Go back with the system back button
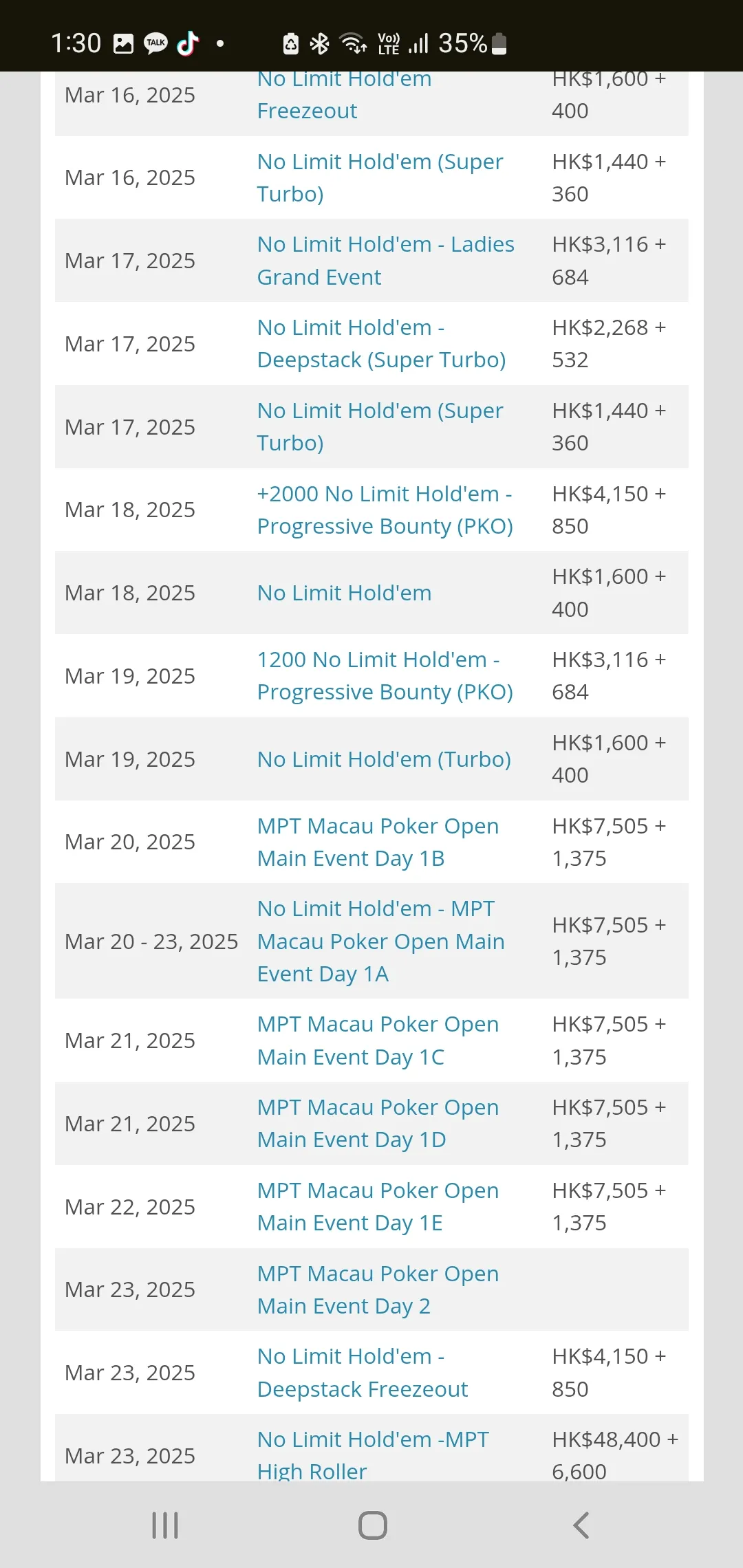 tap(581, 1525)
